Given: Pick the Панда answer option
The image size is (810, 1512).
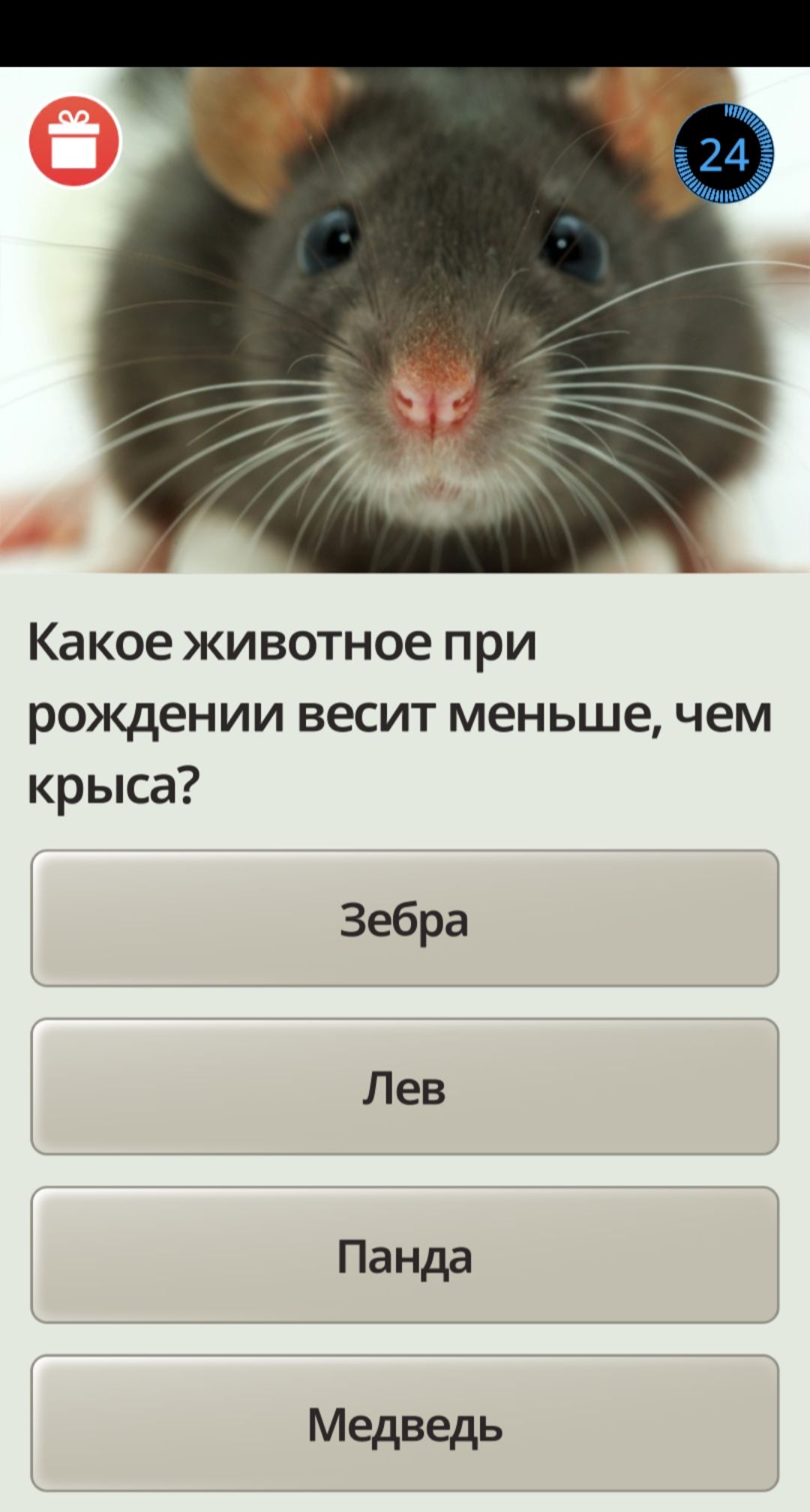Looking at the screenshot, I should click(x=404, y=1254).
